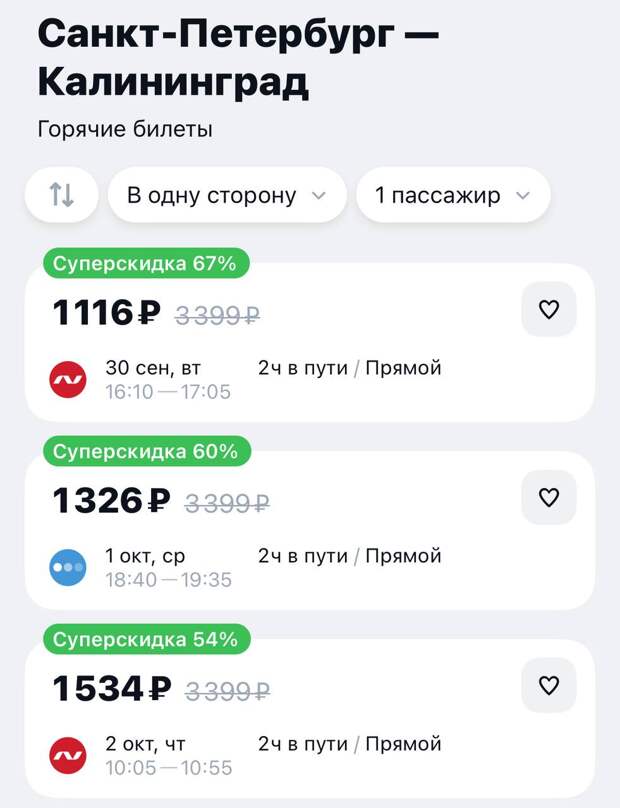Screen dimensions: 620x808
Task: Add the 1116 ₽ ticket to favorites
Action: [549, 310]
